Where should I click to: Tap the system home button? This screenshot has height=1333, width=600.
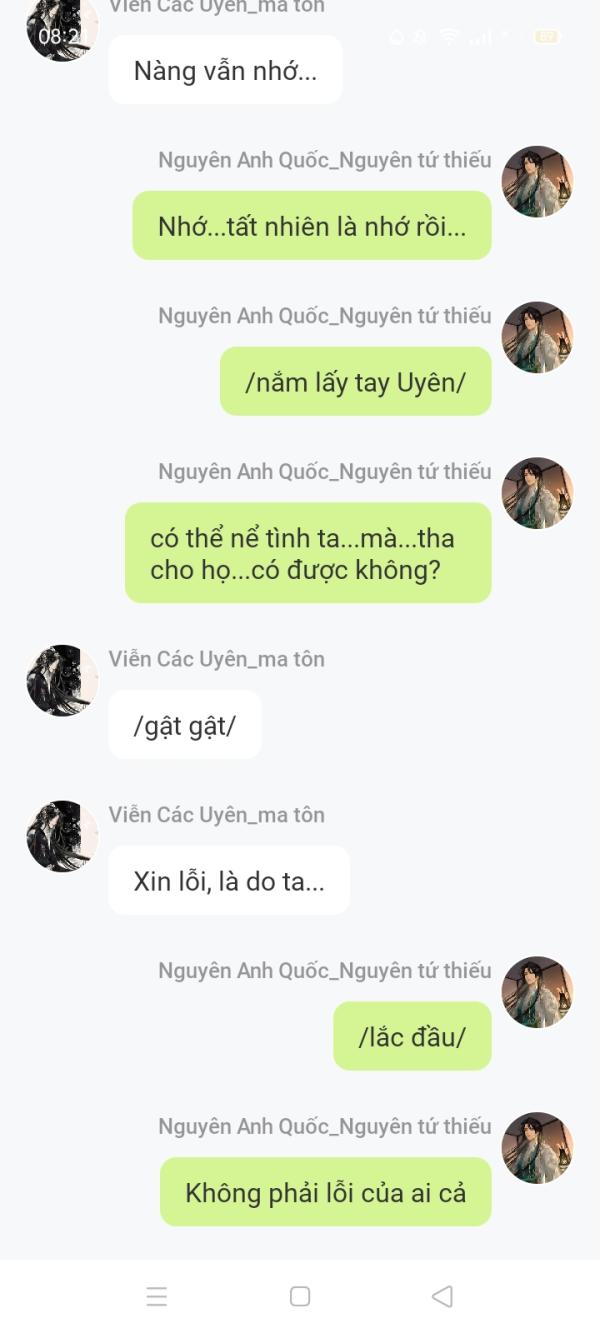click(300, 1296)
